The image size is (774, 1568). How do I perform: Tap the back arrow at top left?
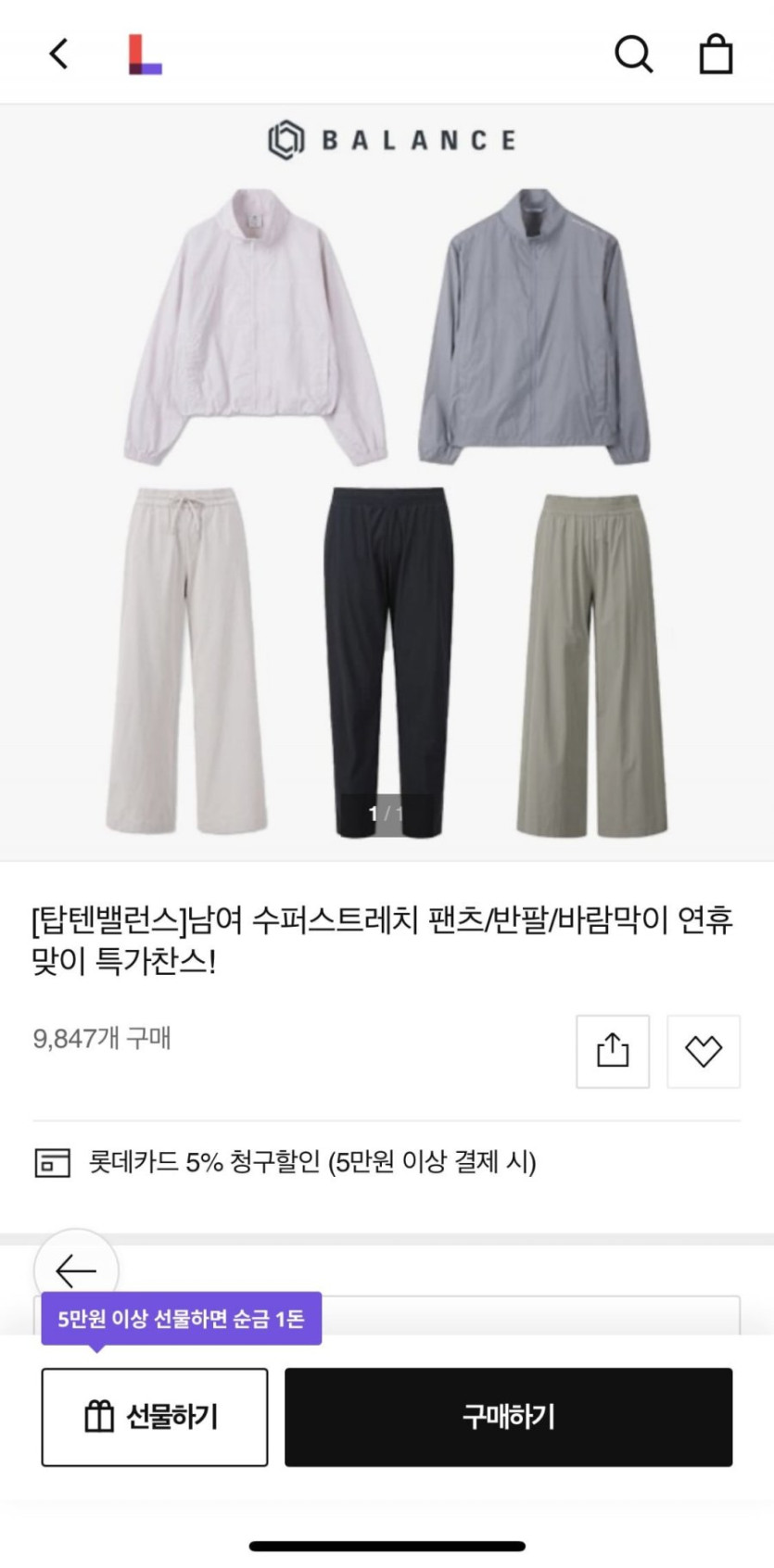coord(57,53)
